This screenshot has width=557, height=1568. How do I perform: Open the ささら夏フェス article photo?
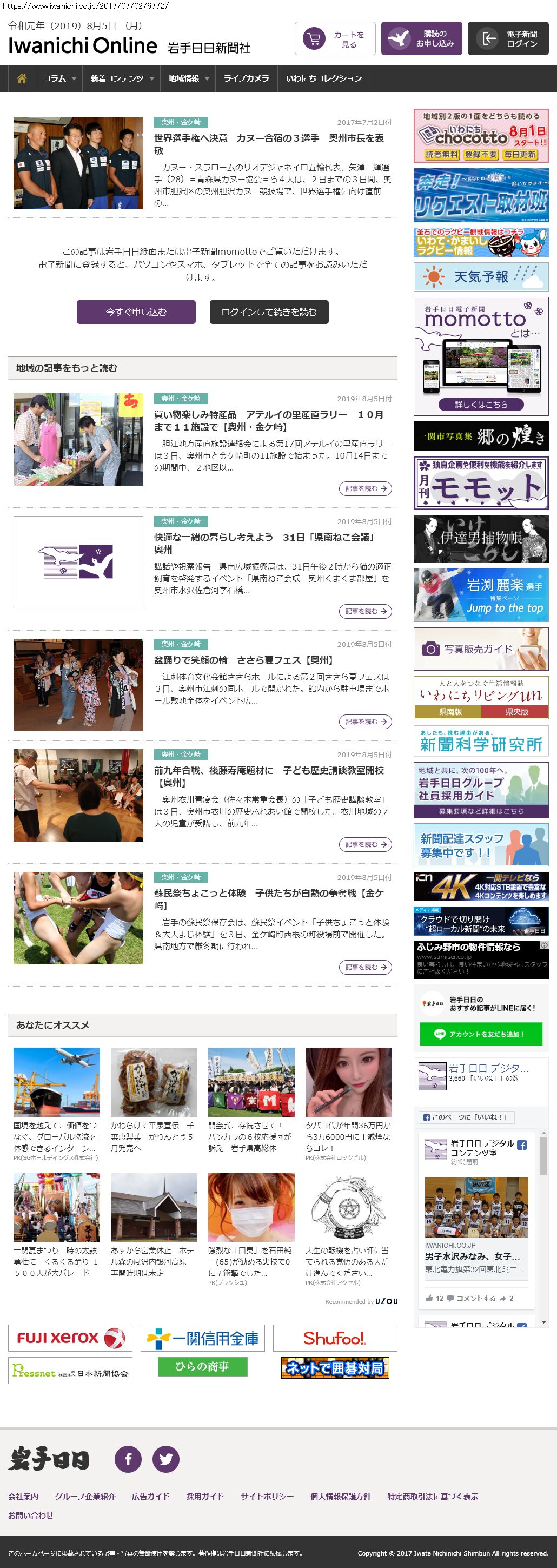(78, 685)
